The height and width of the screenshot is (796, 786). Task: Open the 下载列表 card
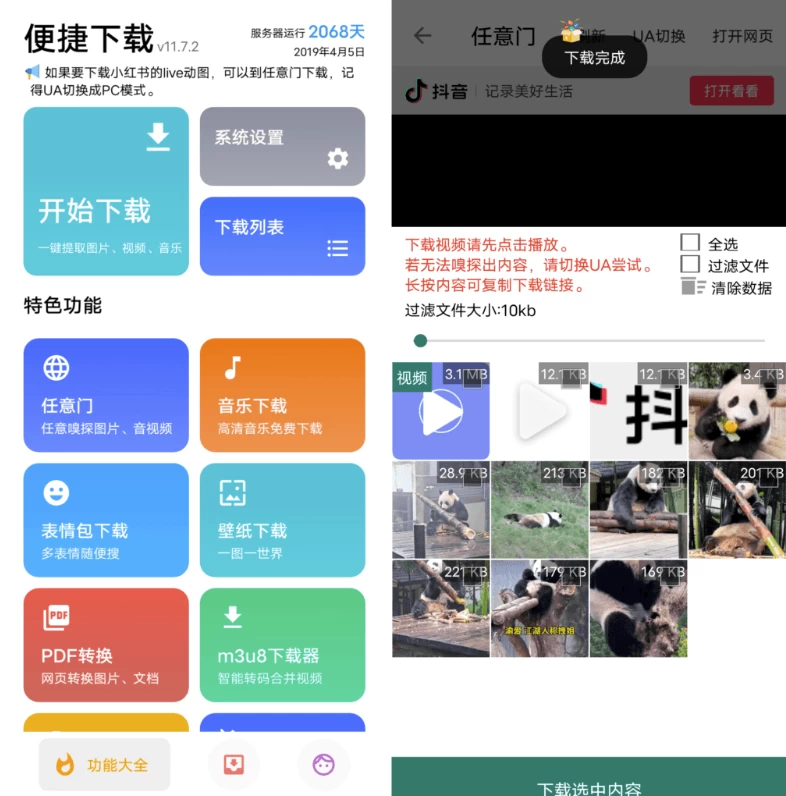pos(282,236)
